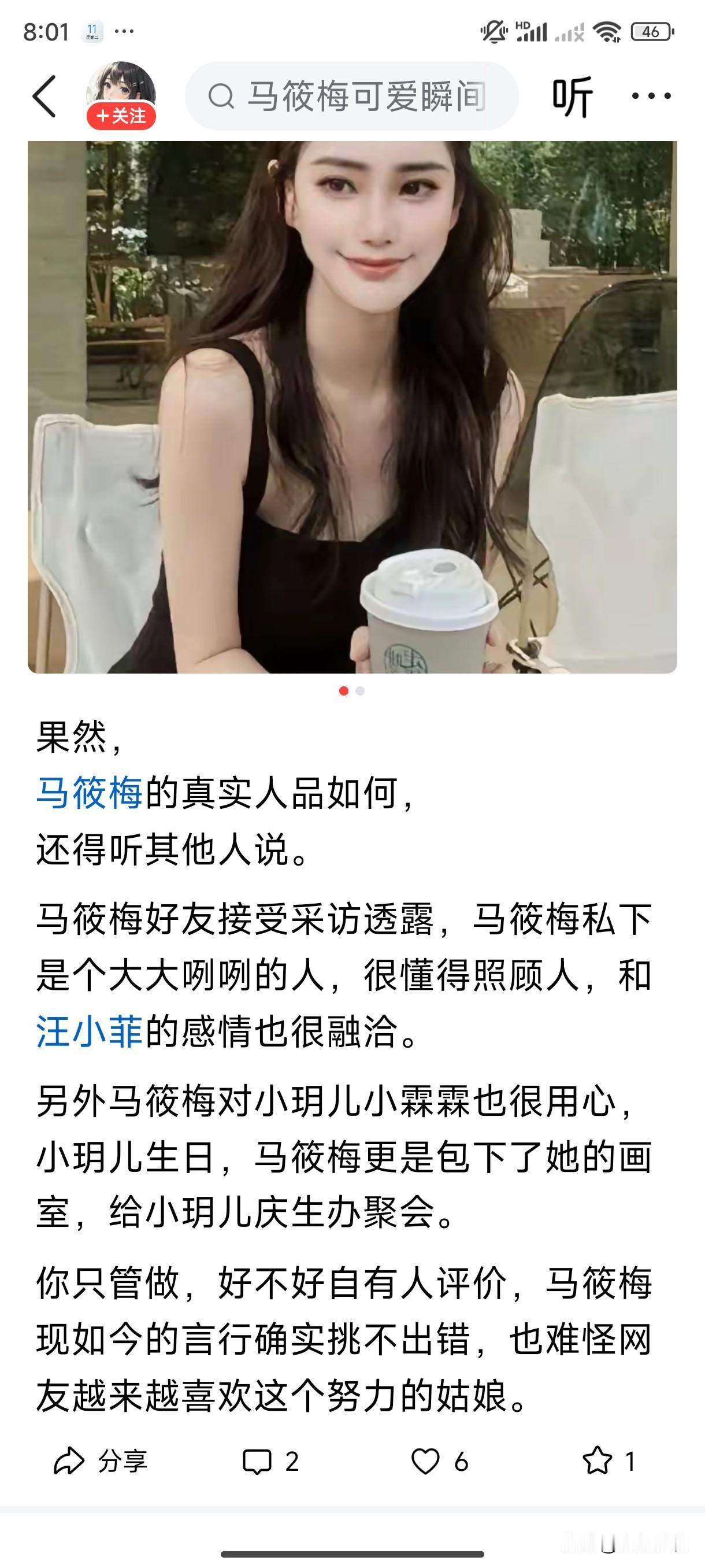Select the first carousel pagination dot
The image size is (705, 1568).
(x=344, y=691)
